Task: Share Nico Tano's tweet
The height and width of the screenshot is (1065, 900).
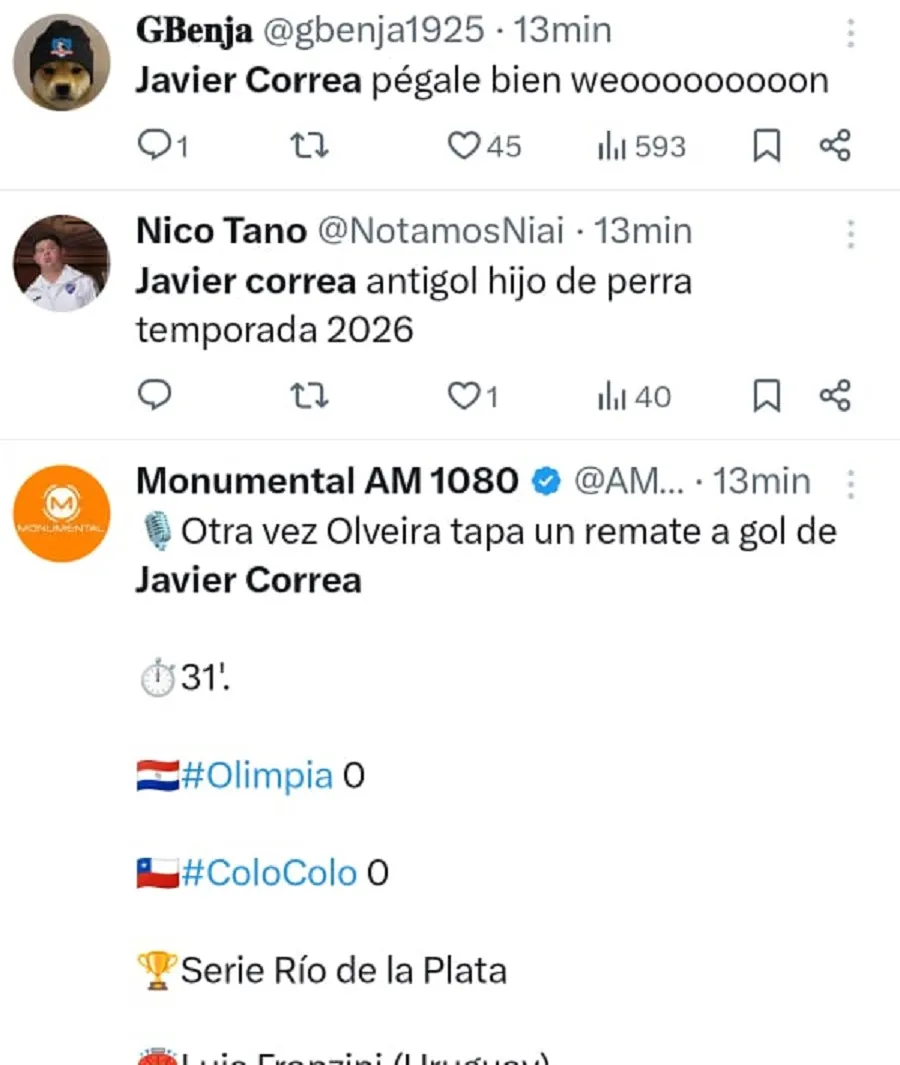Action: tap(835, 397)
